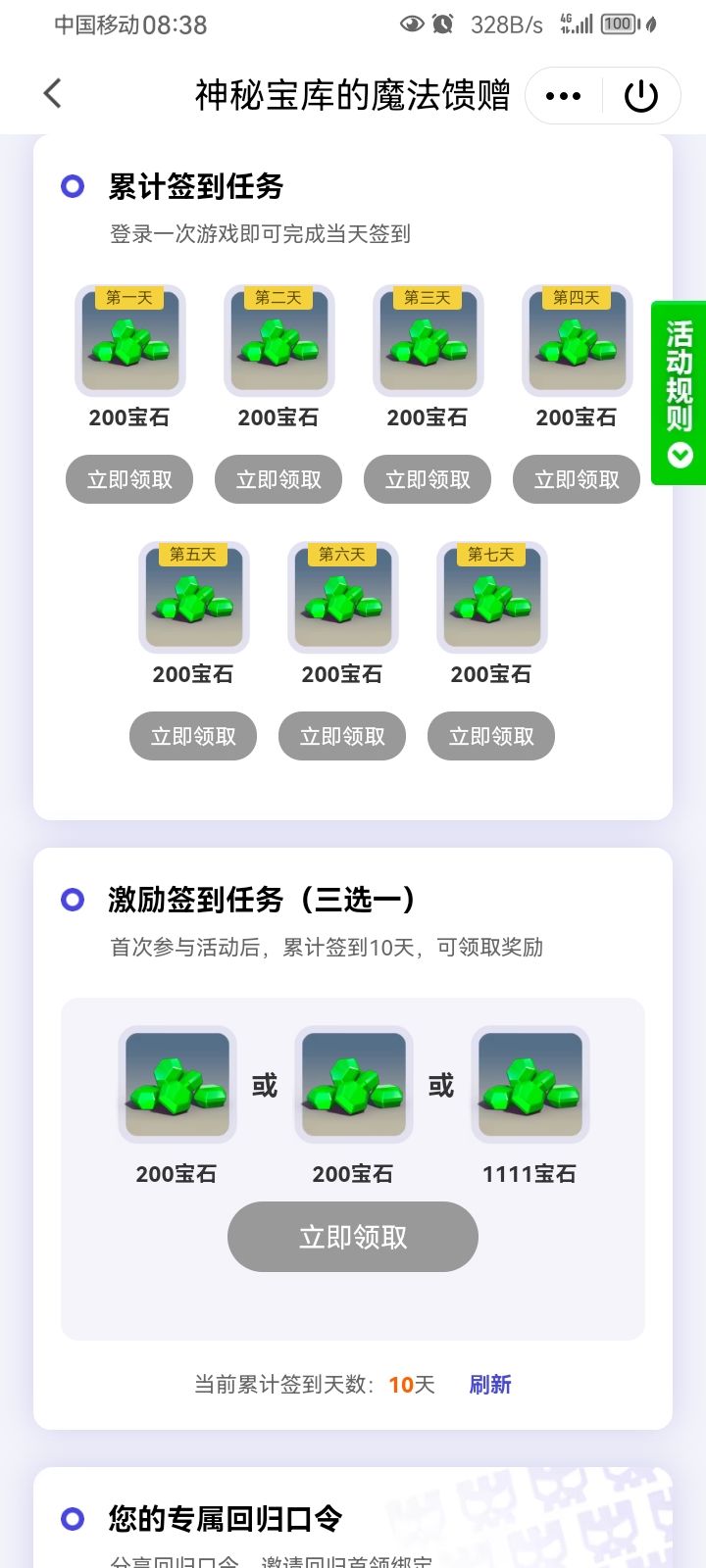The image size is (706, 1568).
Task: Select the first 200宝石 reward option
Action: (x=176, y=1085)
